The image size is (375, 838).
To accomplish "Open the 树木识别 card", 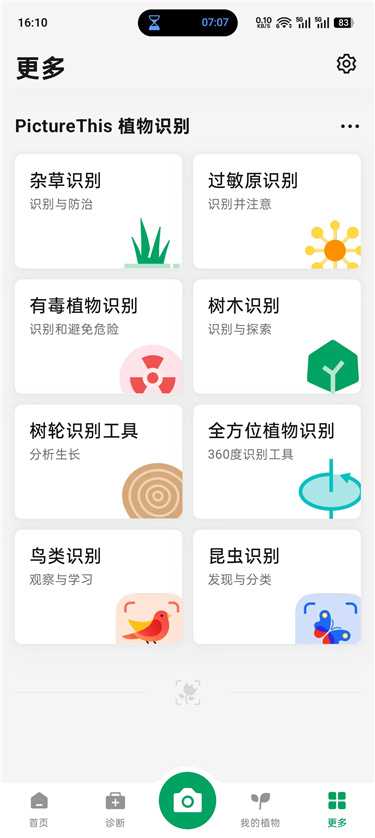I will pos(277,336).
